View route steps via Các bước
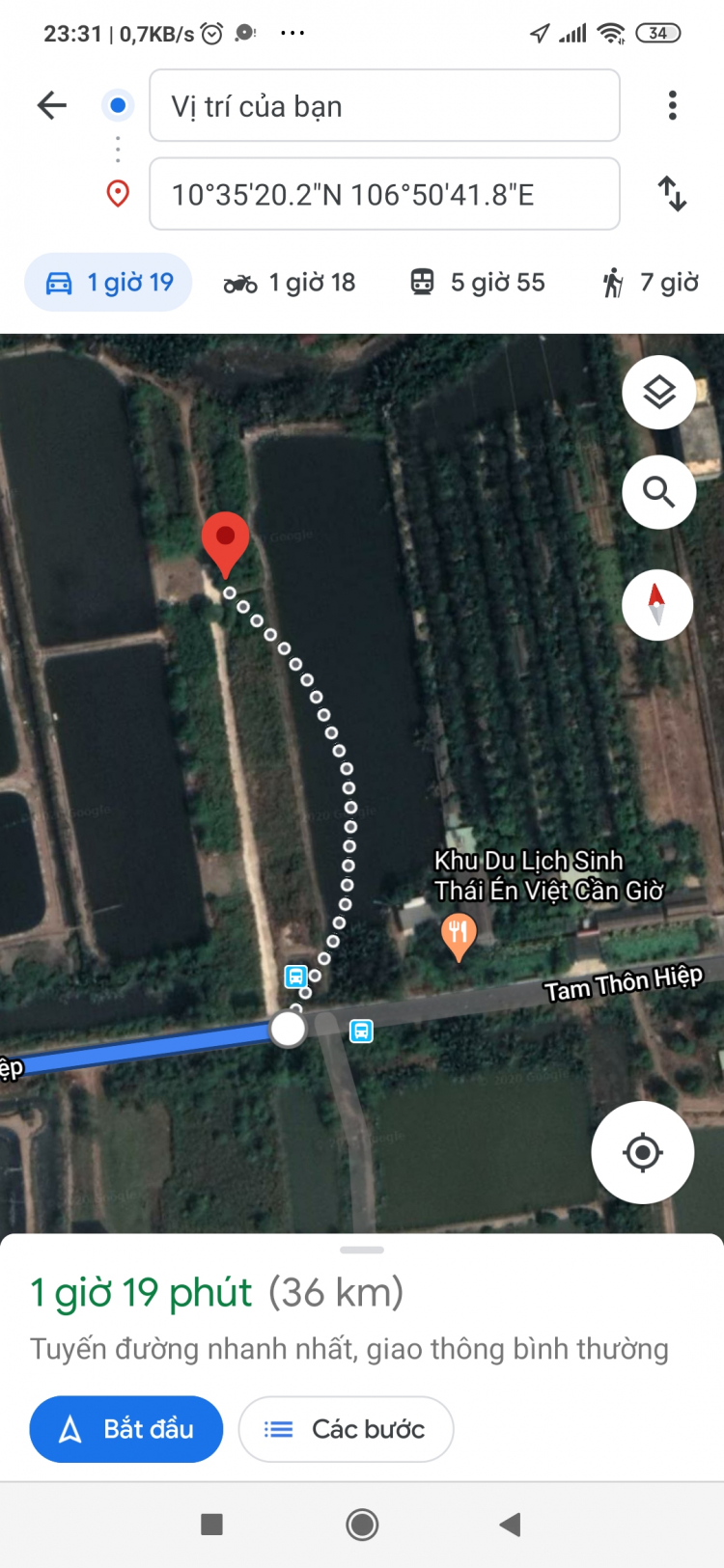This screenshot has width=724, height=1568. click(346, 1429)
